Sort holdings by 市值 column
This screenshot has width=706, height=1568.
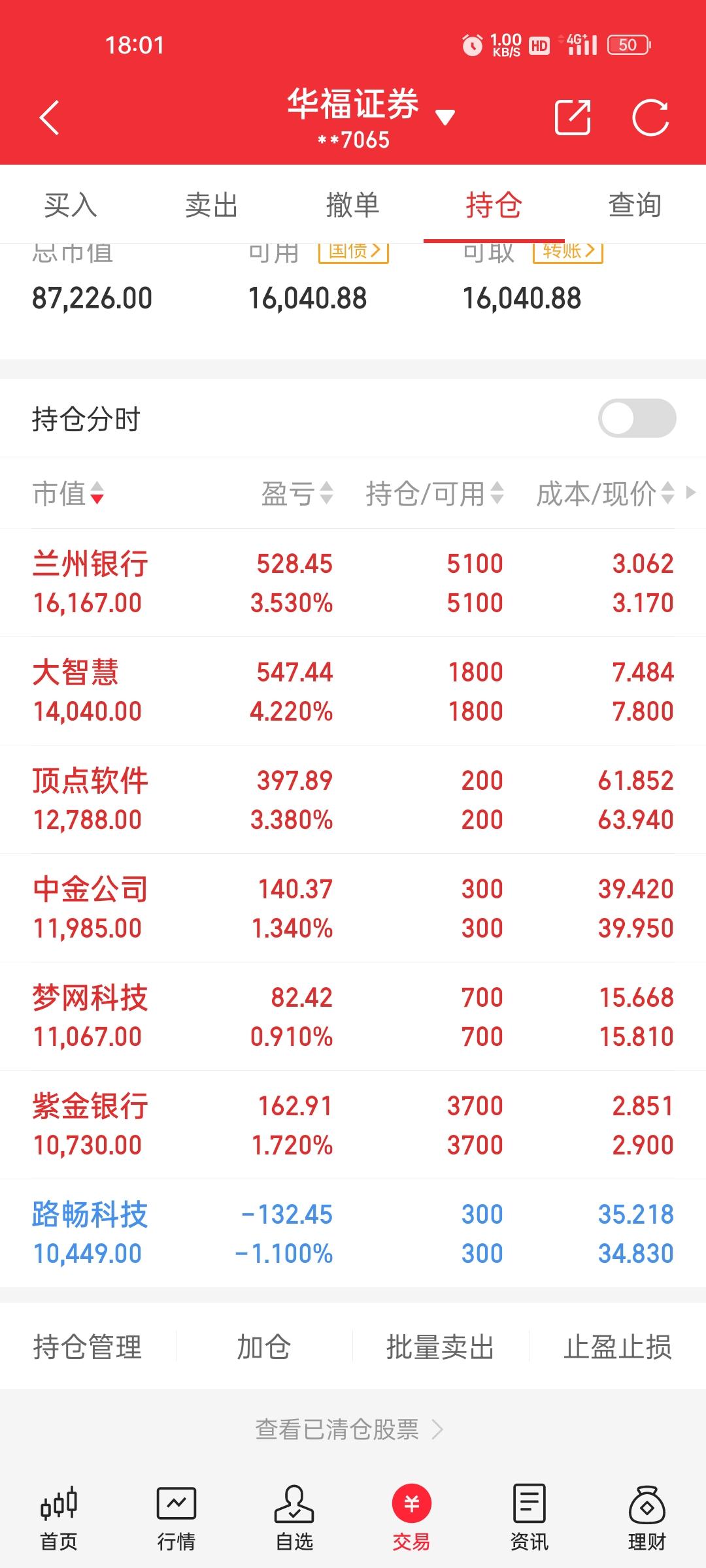tap(68, 493)
